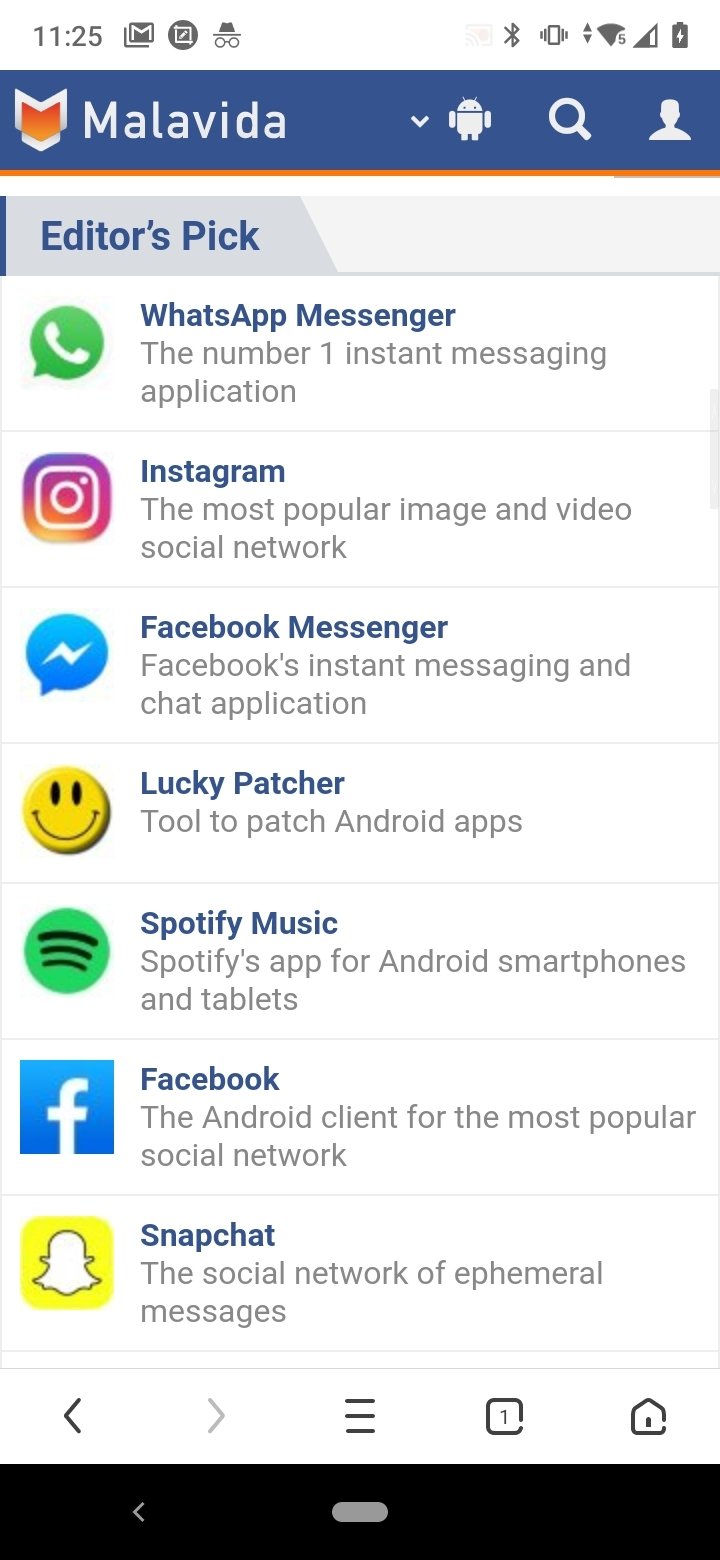Open the browser menu icon

pyautogui.click(x=360, y=1416)
